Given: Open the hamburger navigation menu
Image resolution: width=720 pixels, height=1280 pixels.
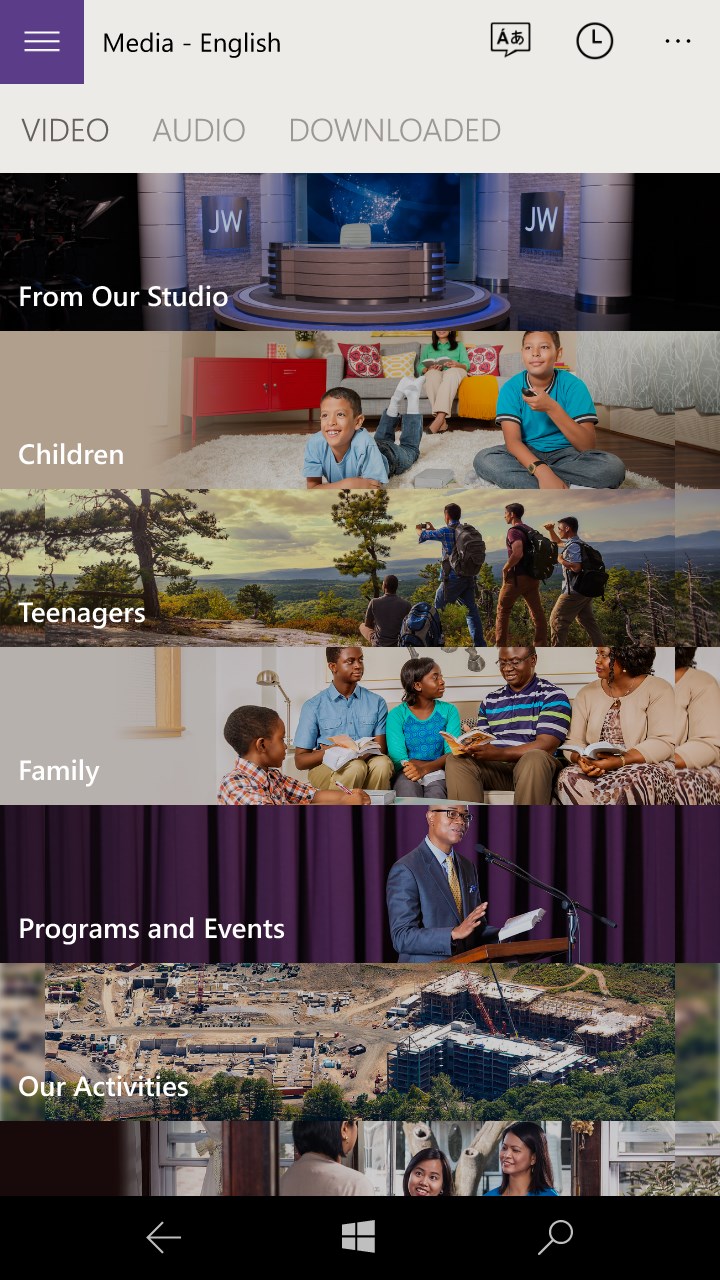Looking at the screenshot, I should (x=42, y=42).
